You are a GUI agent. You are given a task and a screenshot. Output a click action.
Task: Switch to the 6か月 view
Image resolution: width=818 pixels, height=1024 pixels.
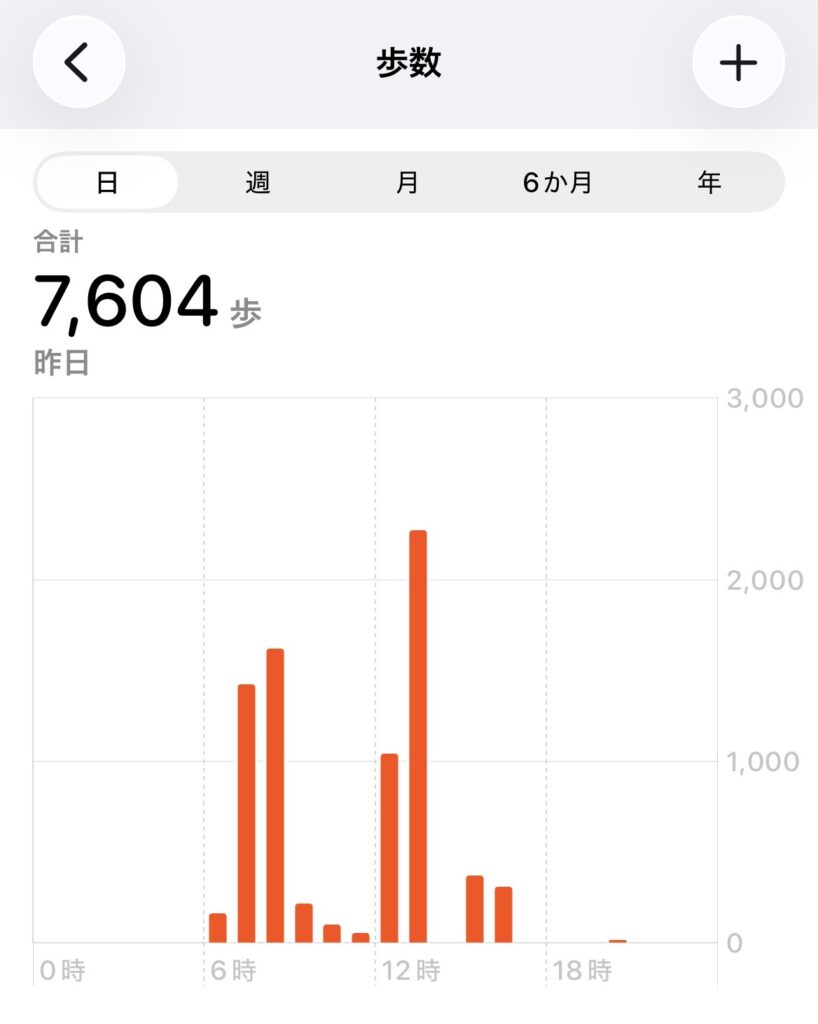click(558, 183)
